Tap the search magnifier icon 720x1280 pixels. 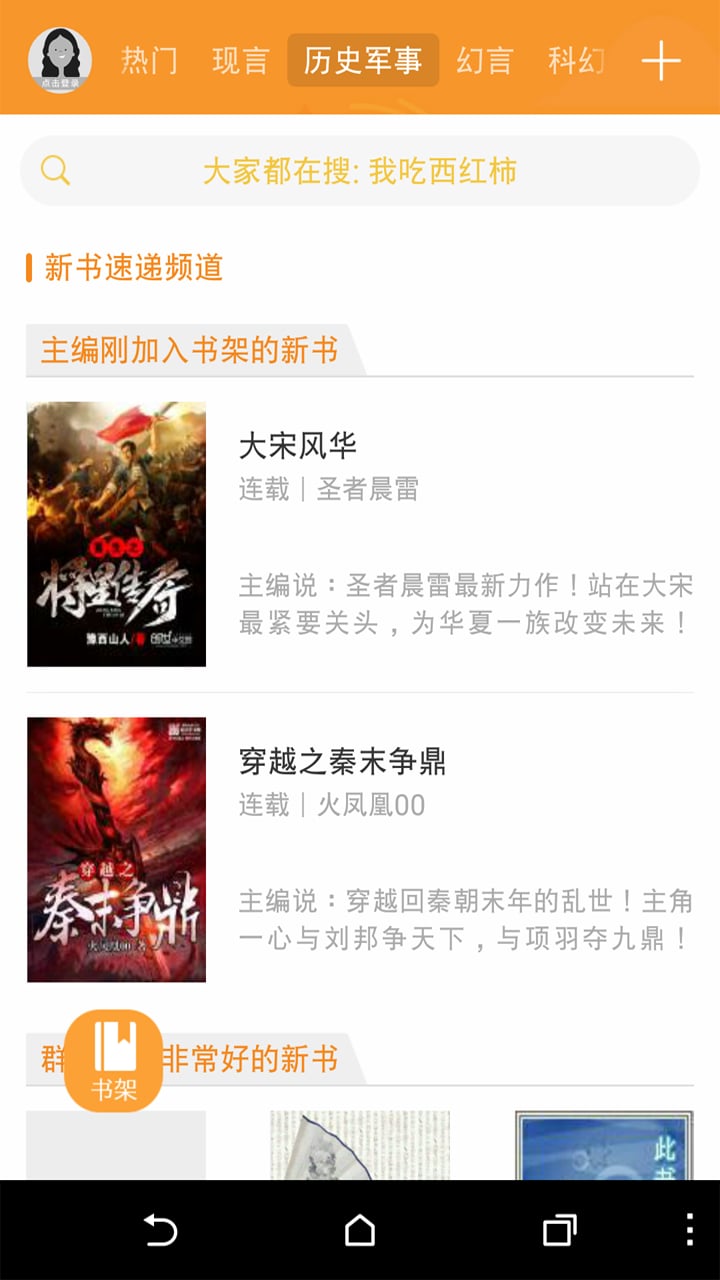coord(57,168)
